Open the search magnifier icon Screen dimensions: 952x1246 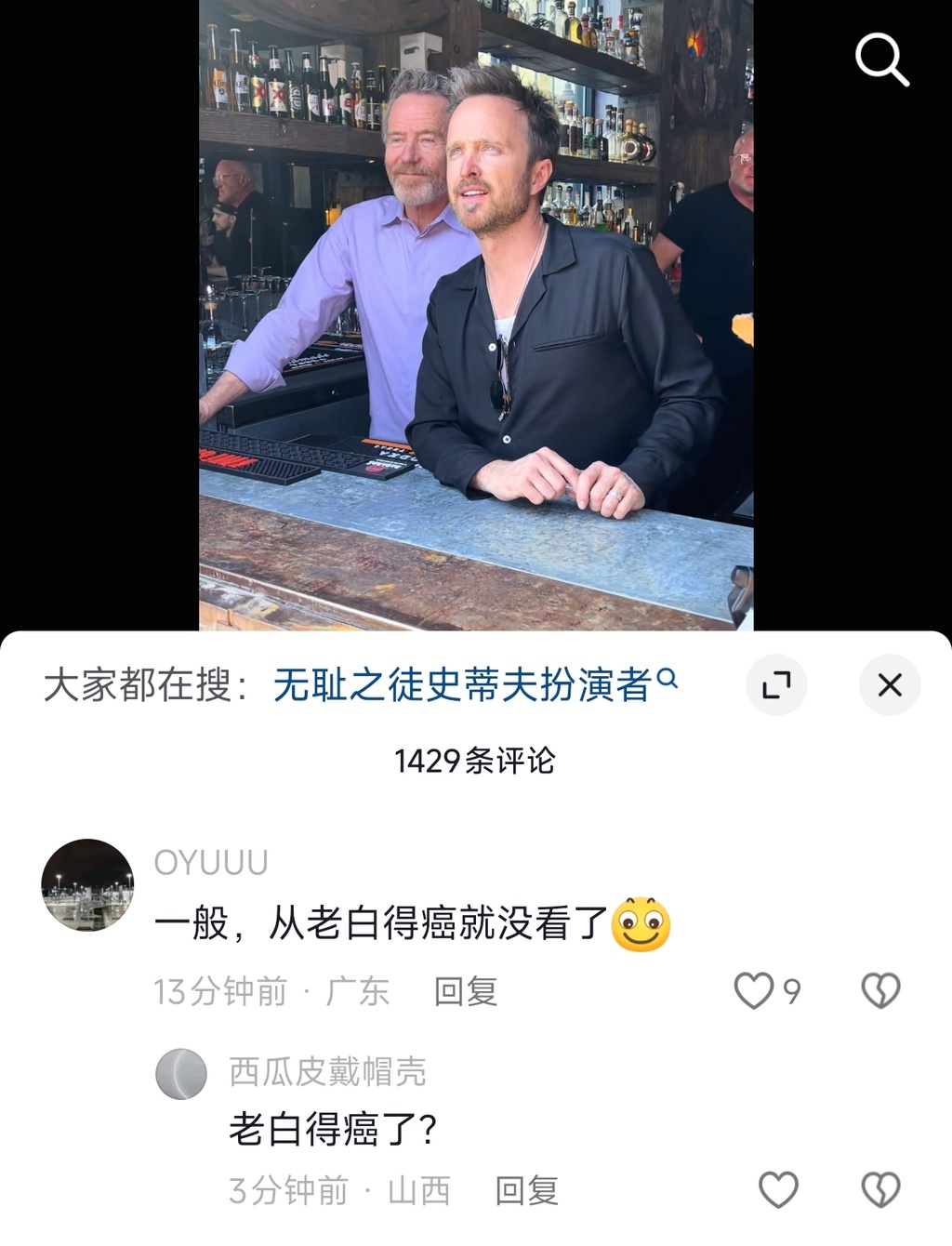click(881, 60)
